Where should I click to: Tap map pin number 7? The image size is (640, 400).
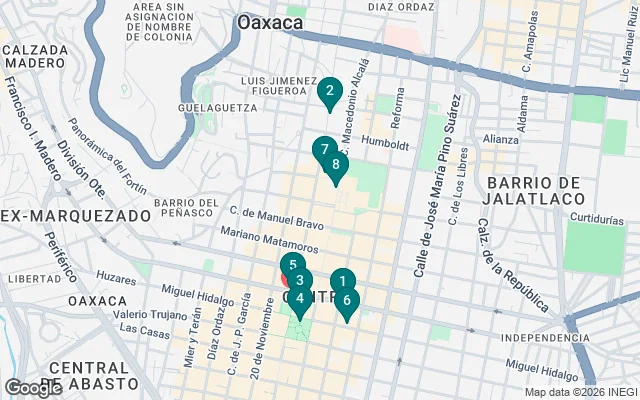[322, 150]
